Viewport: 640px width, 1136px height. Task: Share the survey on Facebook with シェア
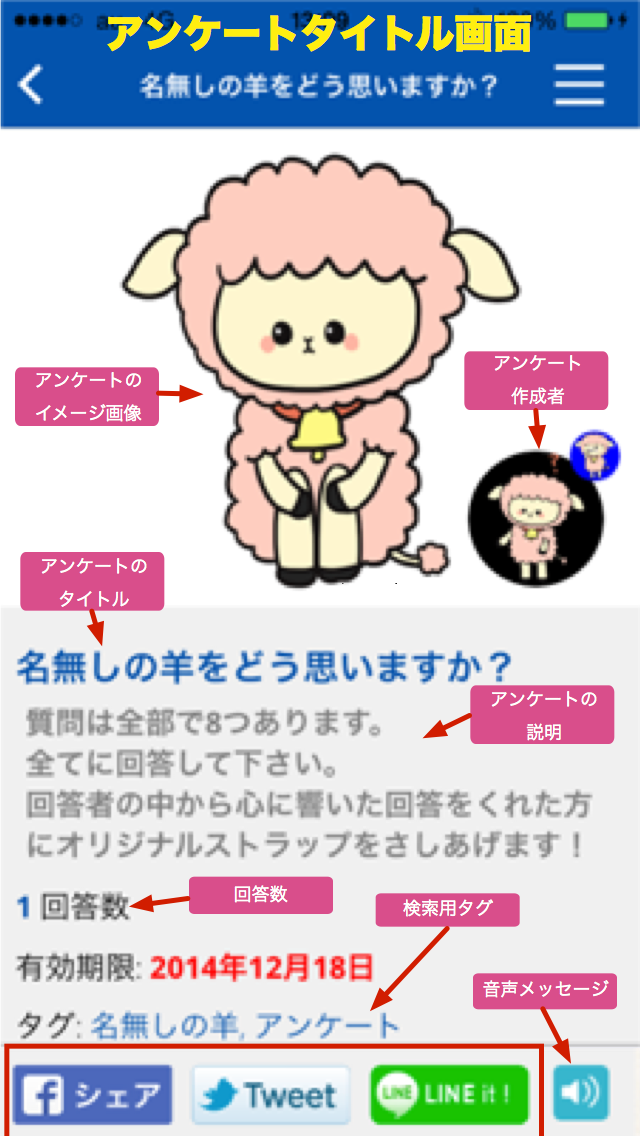coord(92,1094)
